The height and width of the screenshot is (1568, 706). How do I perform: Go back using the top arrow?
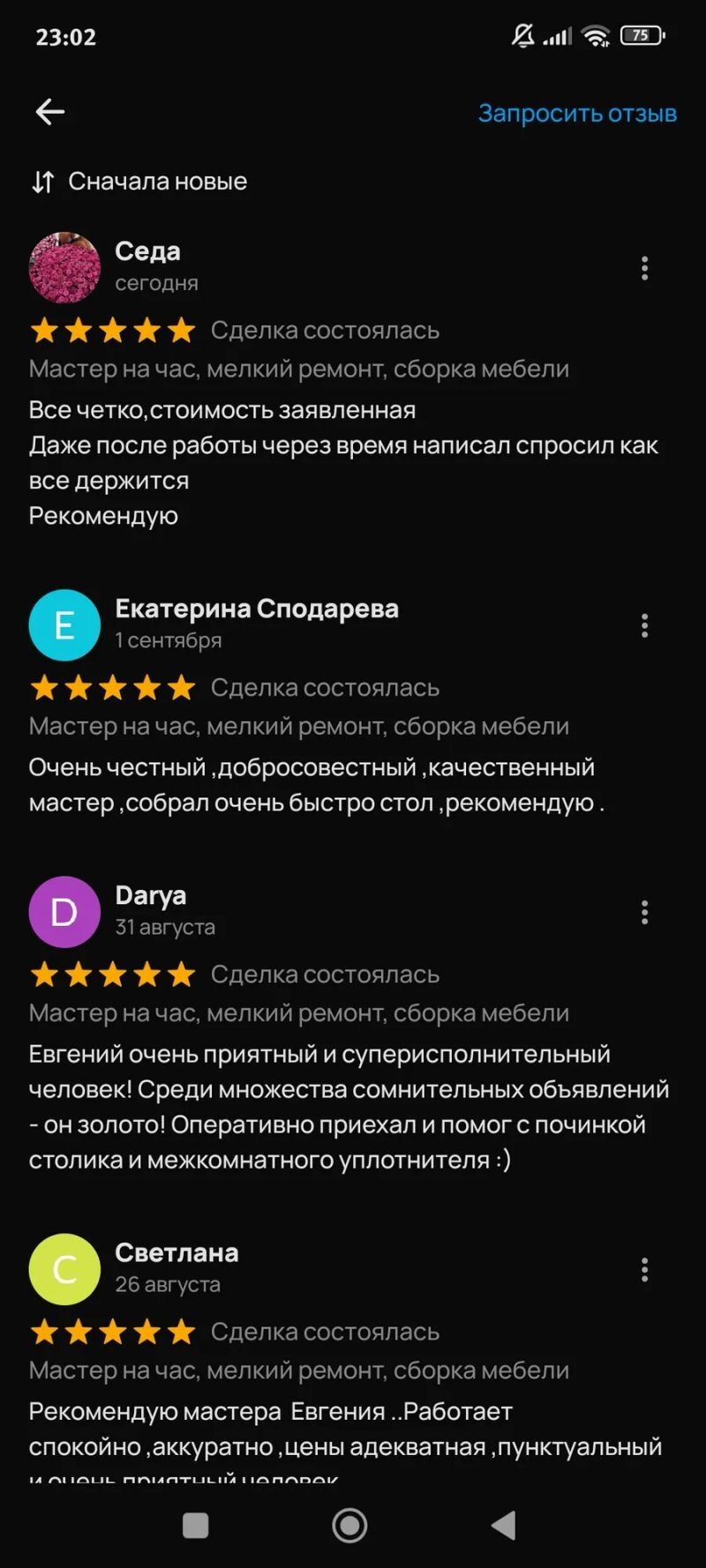point(50,112)
